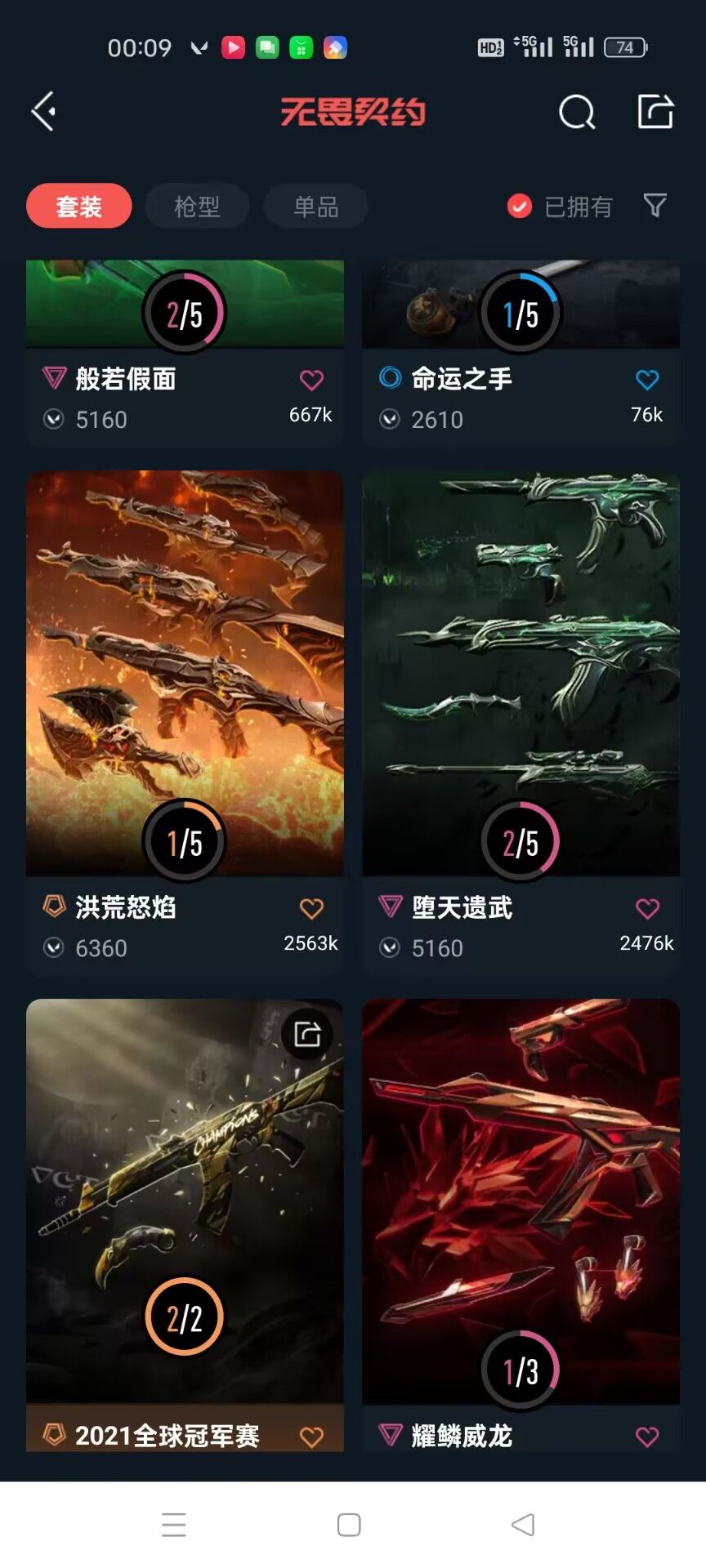Like the 洪荒怒焰 bundle
Viewport: 706px width, 1568px height.
311,908
